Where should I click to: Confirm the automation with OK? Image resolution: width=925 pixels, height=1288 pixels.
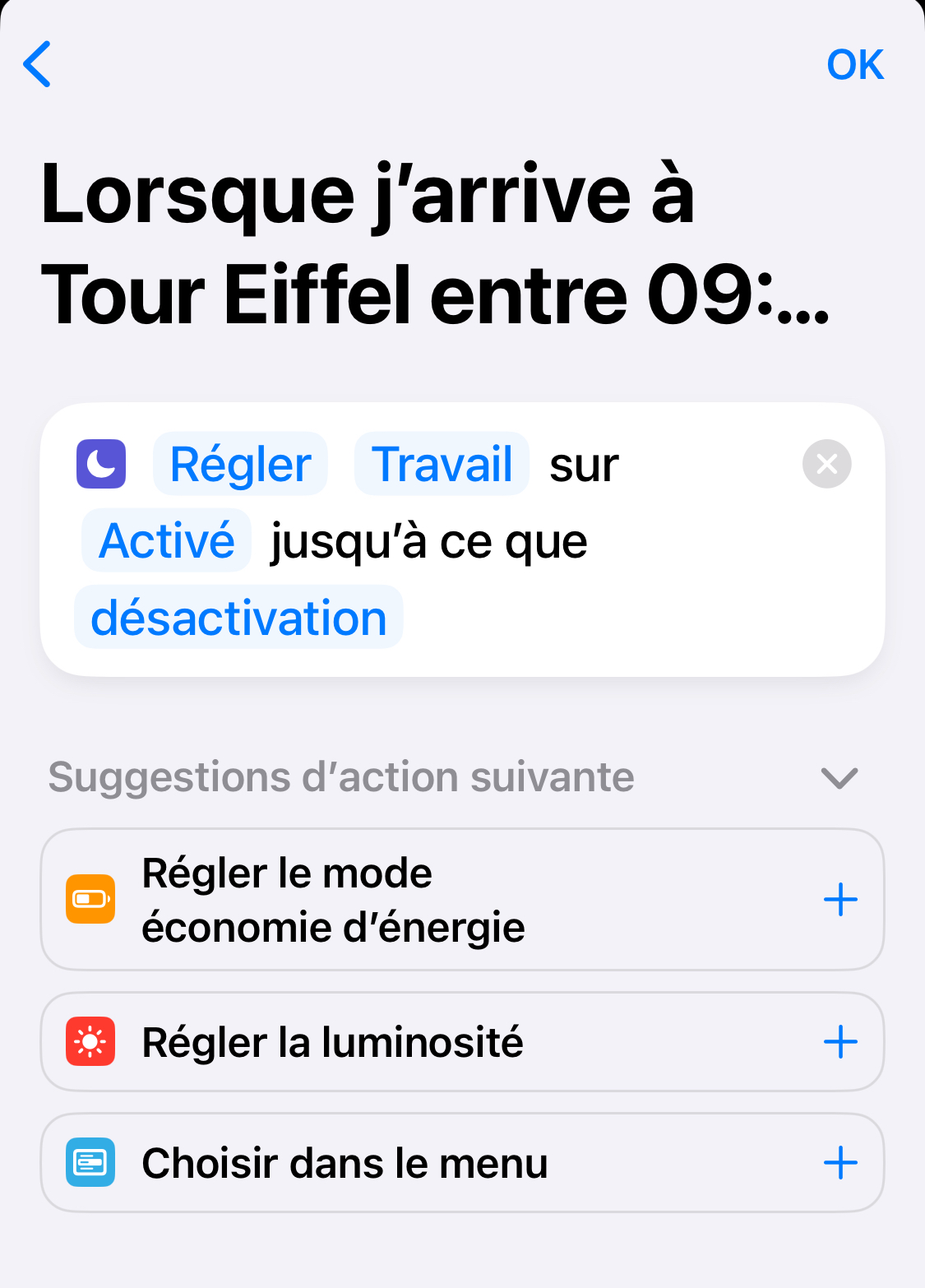click(x=854, y=64)
